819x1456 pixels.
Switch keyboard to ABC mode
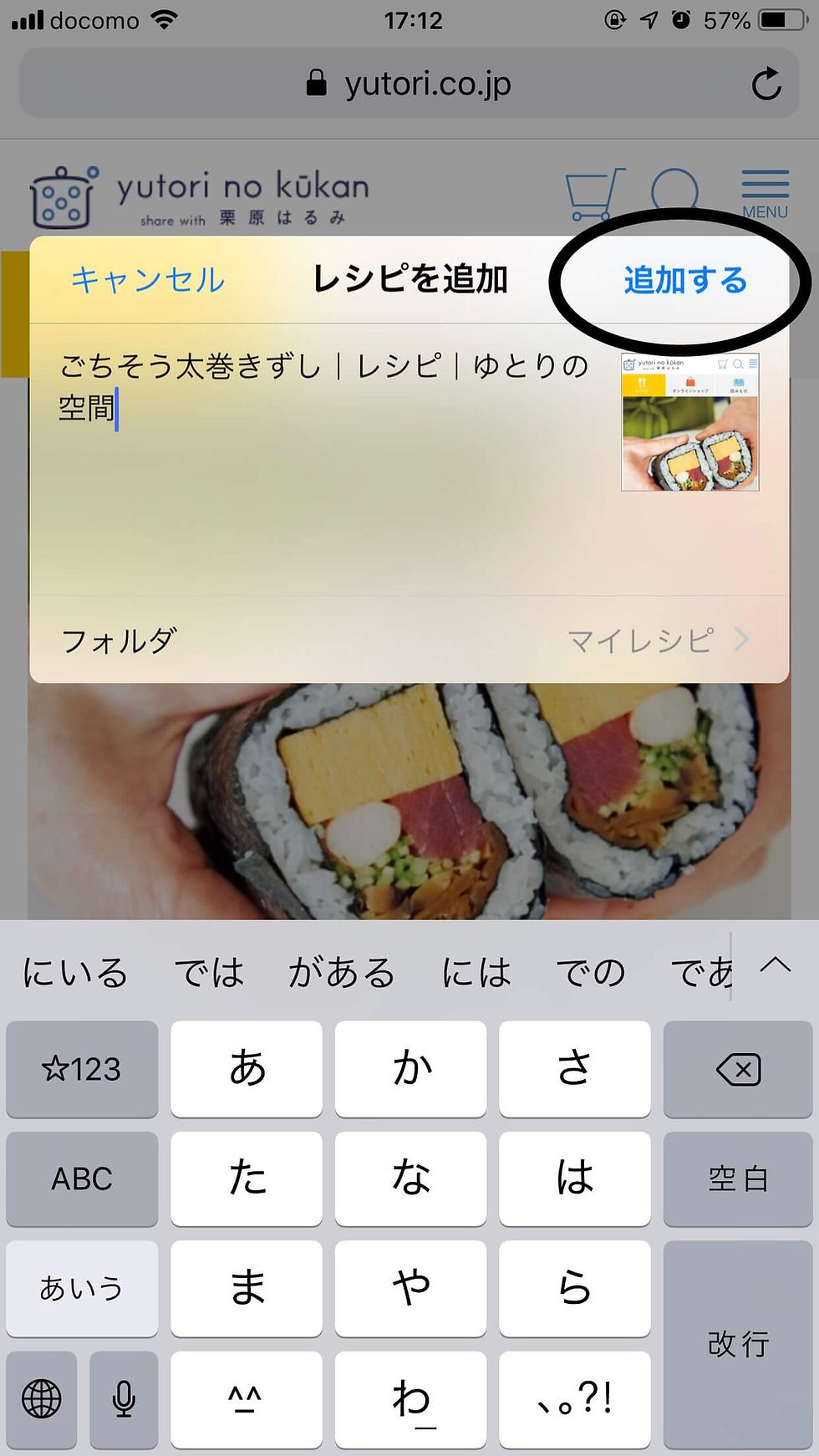[x=82, y=1179]
